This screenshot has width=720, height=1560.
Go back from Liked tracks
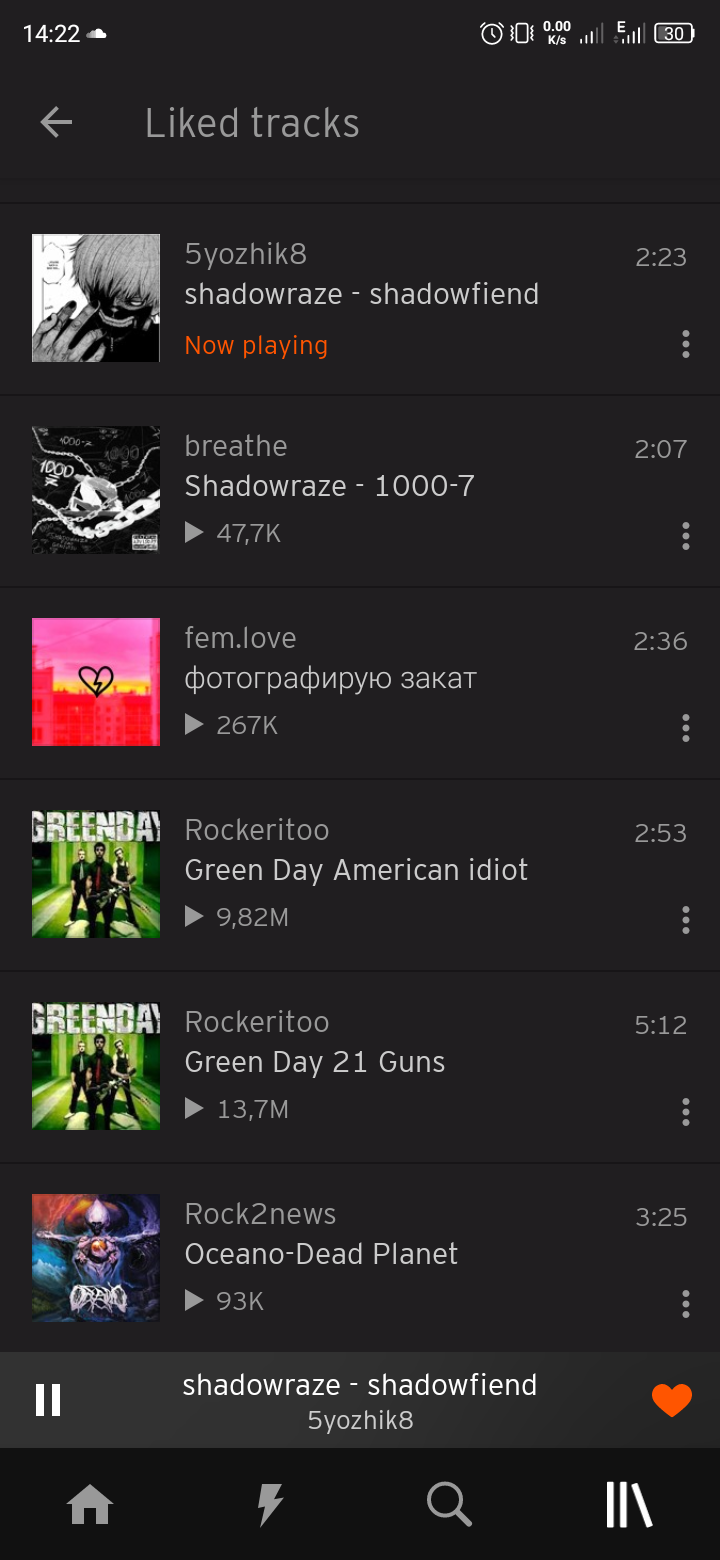pyautogui.click(x=56, y=123)
